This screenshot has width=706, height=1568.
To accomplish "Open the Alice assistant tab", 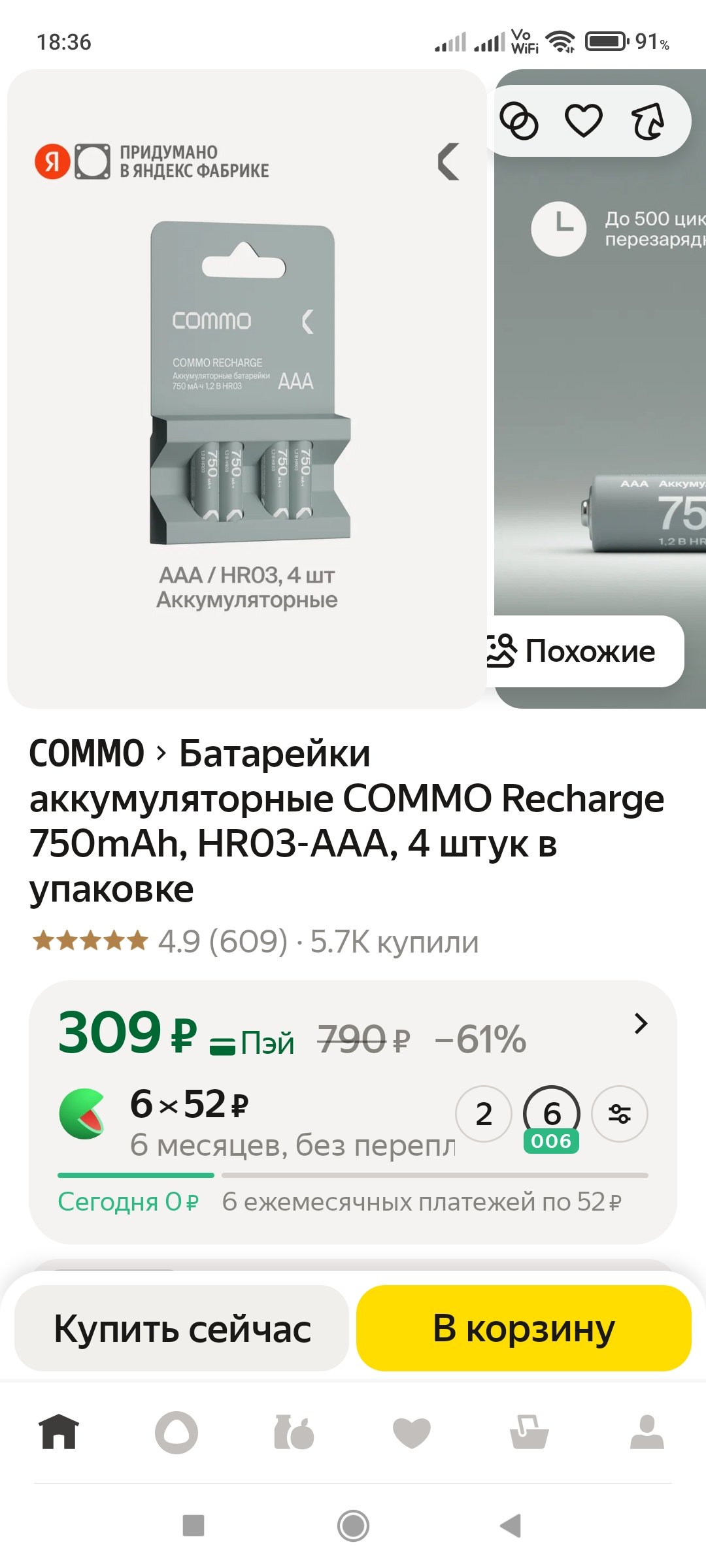I will coord(176,1433).
